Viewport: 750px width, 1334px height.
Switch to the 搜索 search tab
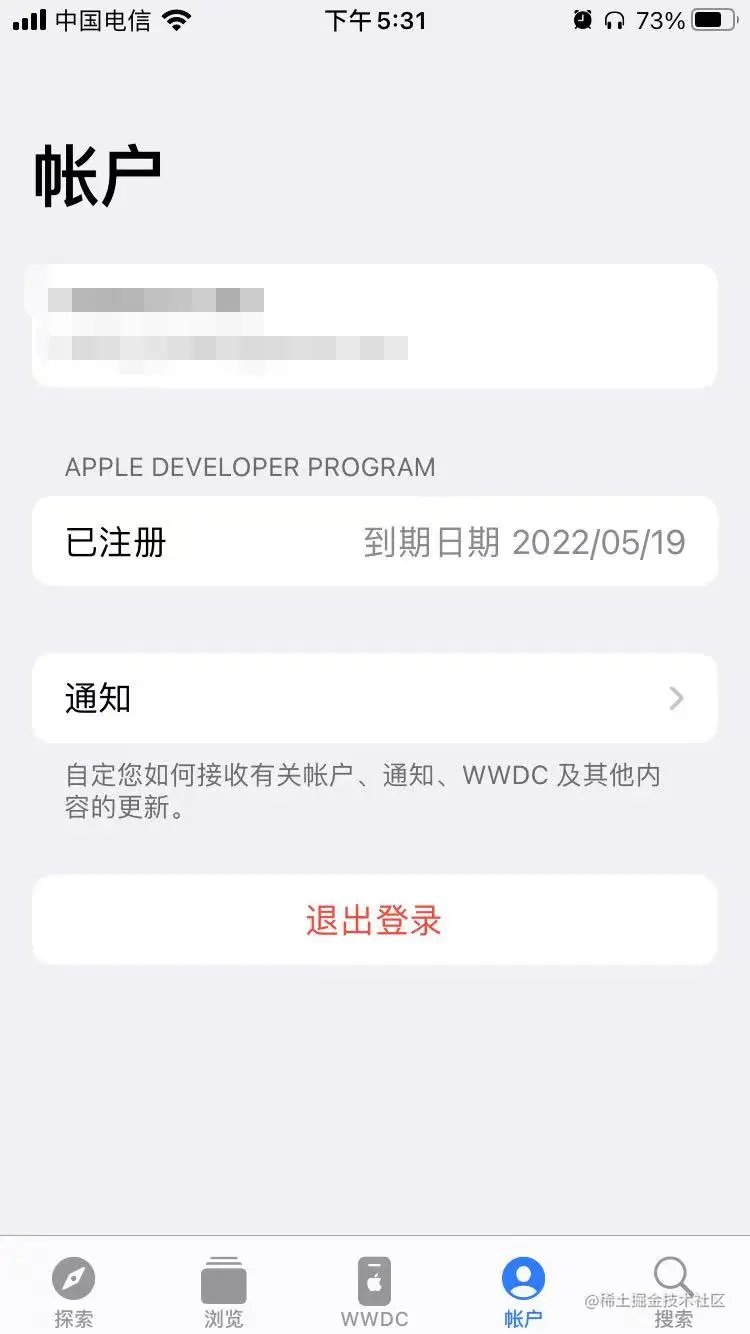(x=673, y=1290)
